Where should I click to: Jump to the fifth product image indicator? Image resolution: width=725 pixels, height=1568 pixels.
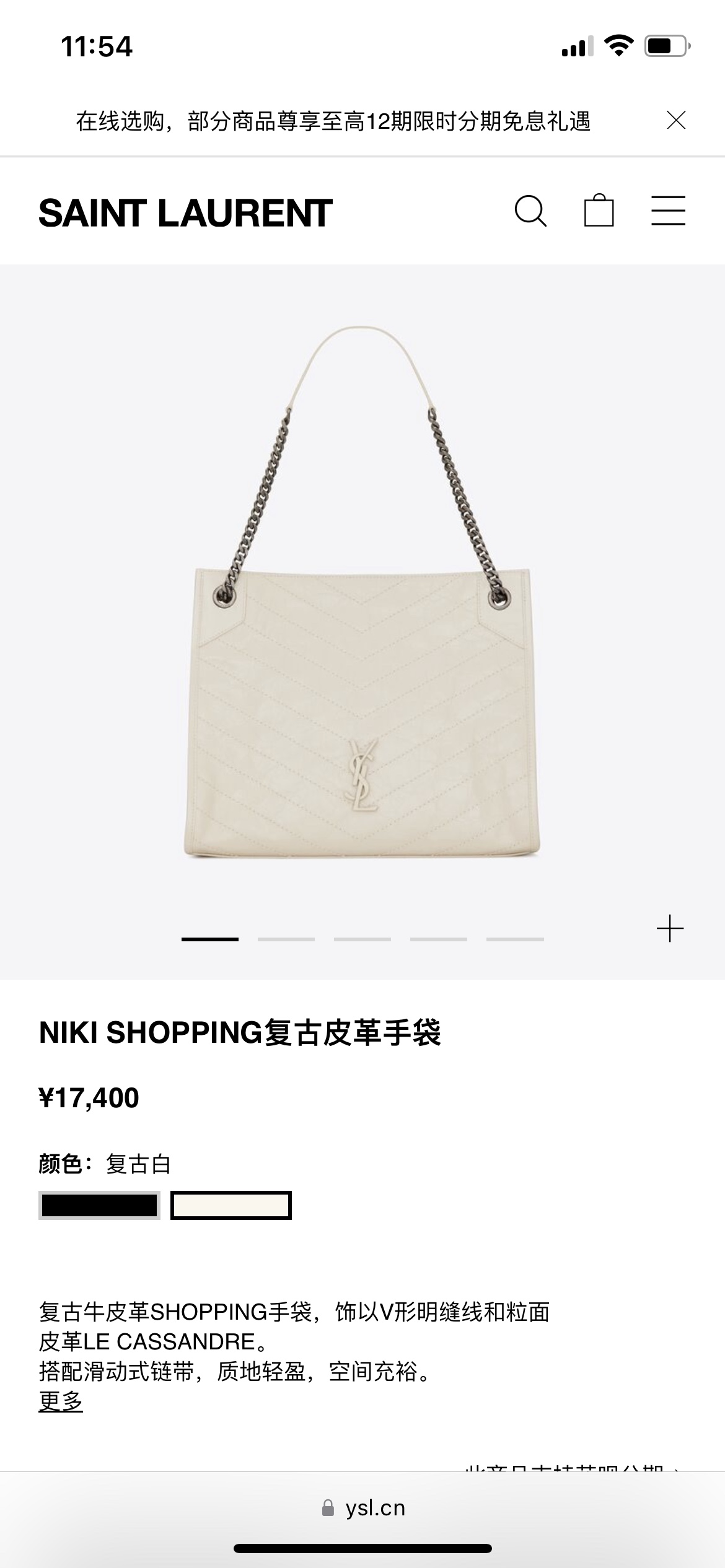point(515,939)
